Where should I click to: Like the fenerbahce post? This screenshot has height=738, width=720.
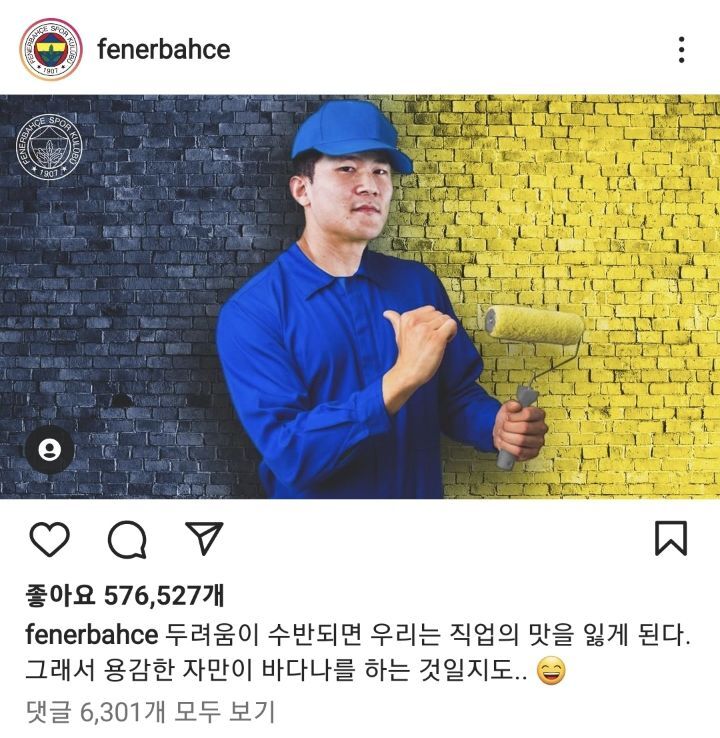[49, 540]
